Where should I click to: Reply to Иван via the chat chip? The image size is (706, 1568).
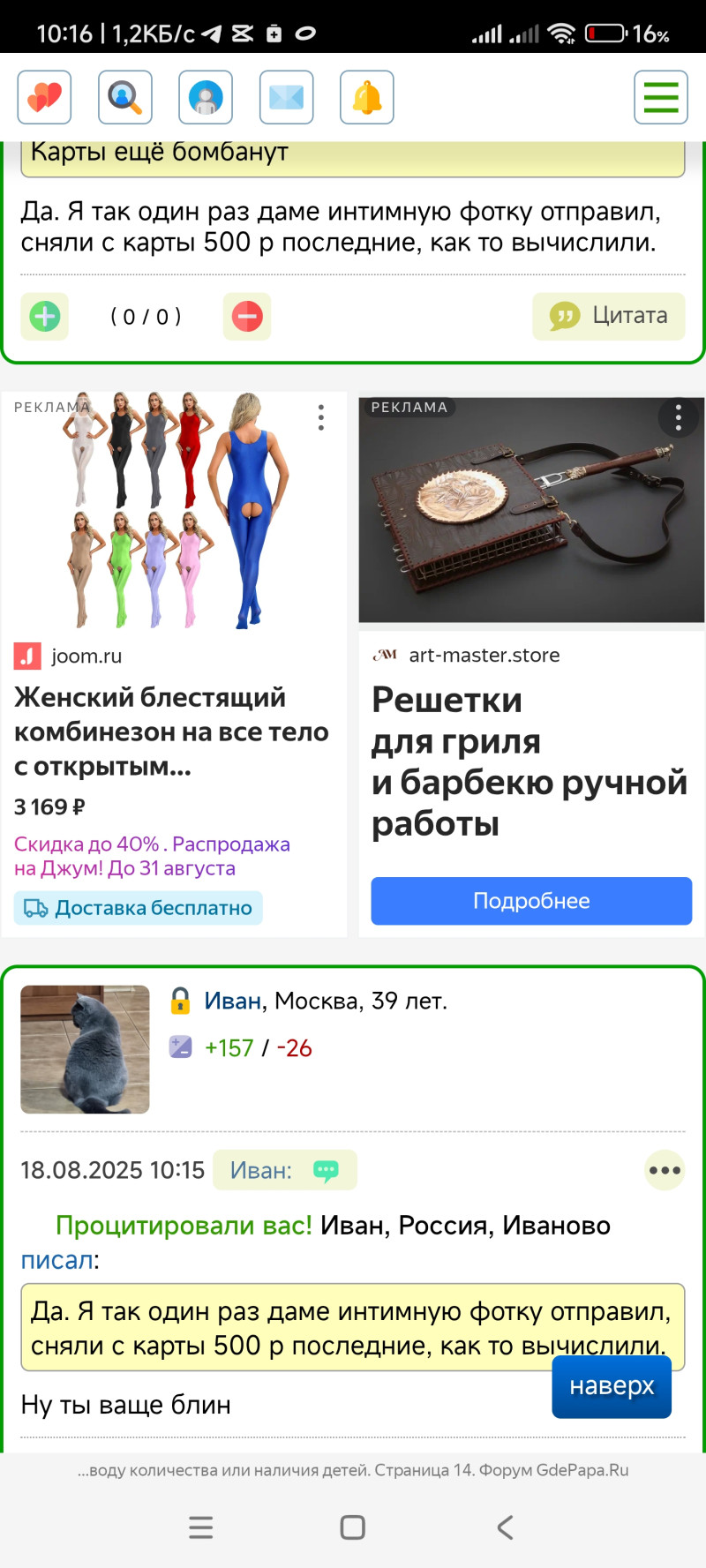[284, 1170]
